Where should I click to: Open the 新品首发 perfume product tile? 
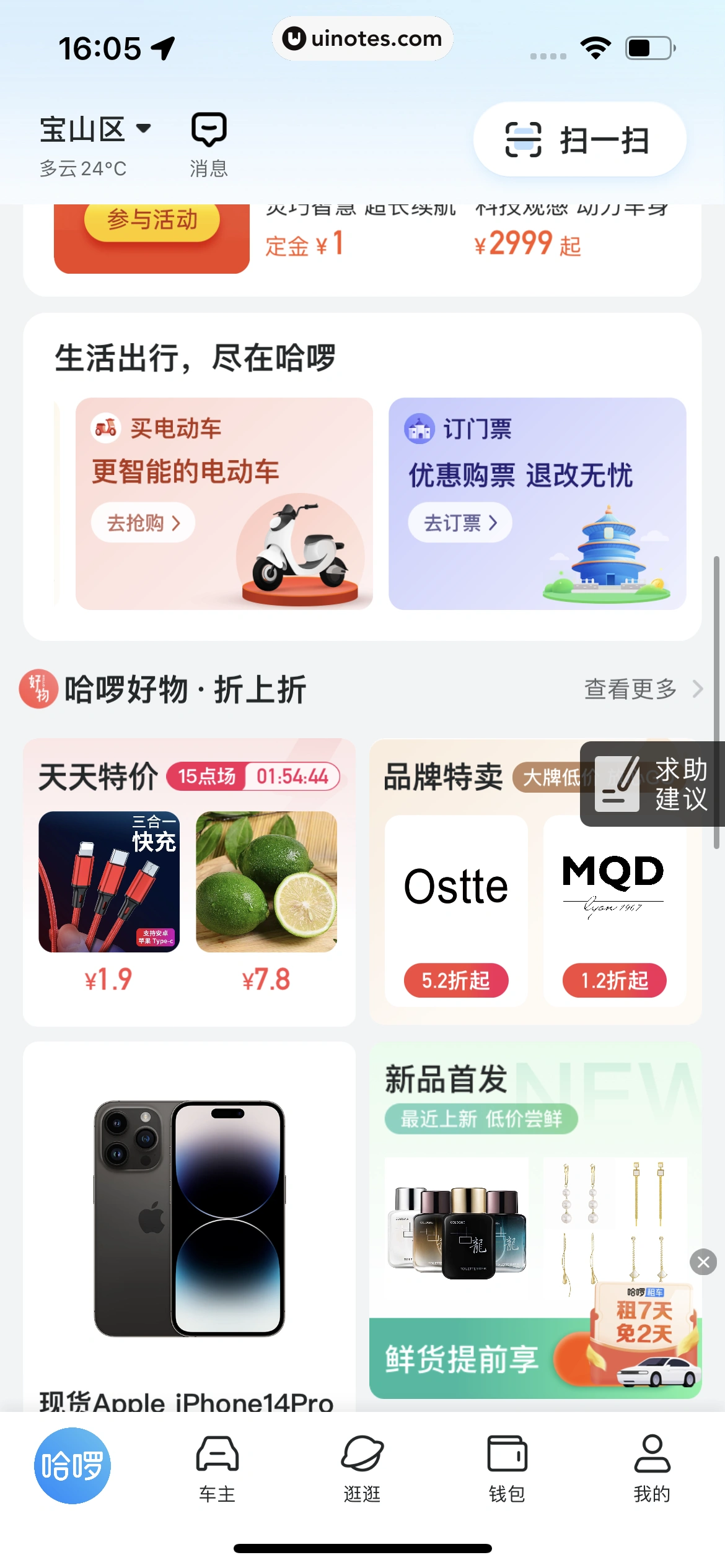[457, 1234]
